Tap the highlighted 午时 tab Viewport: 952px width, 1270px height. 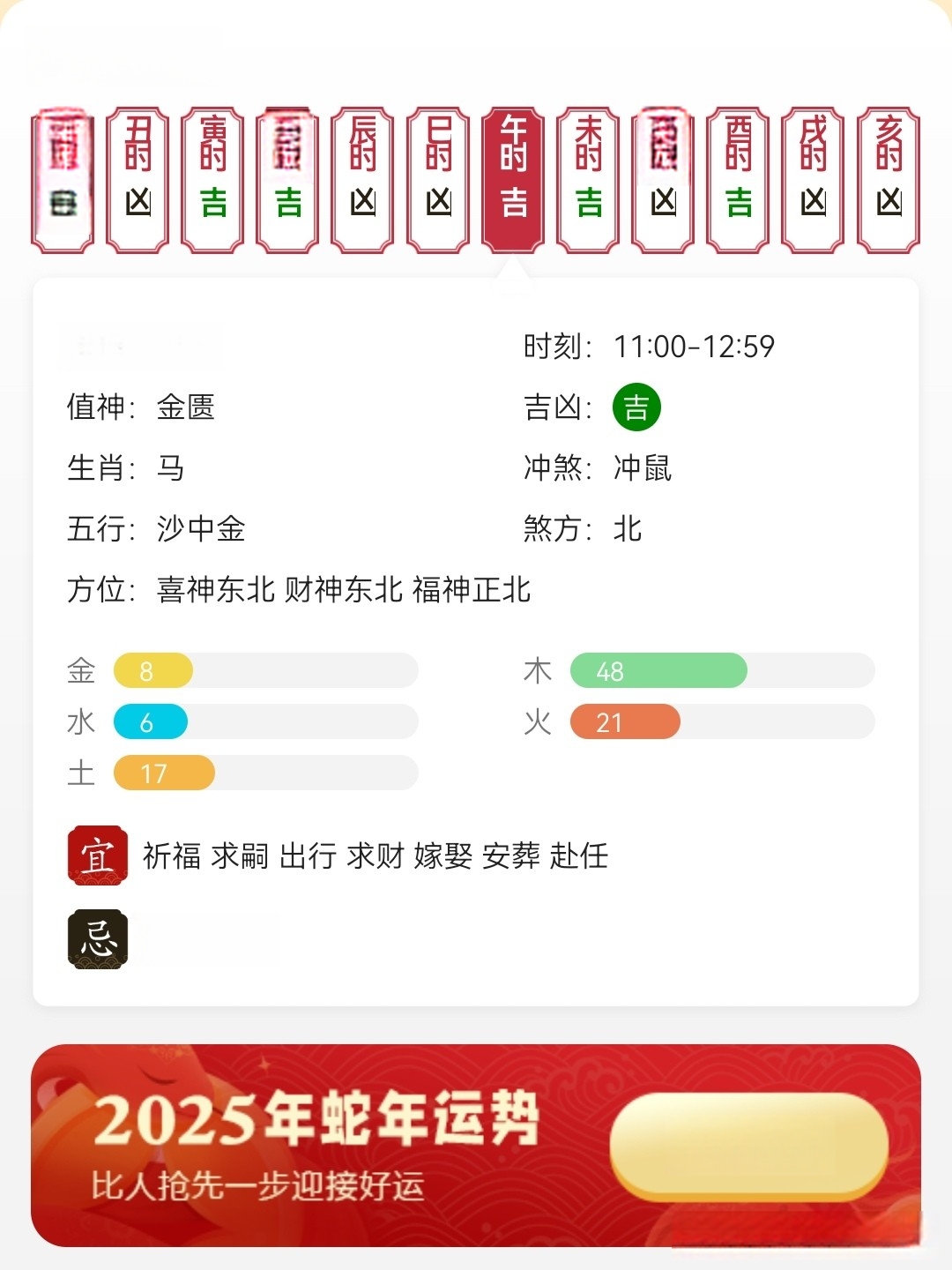coord(513,179)
